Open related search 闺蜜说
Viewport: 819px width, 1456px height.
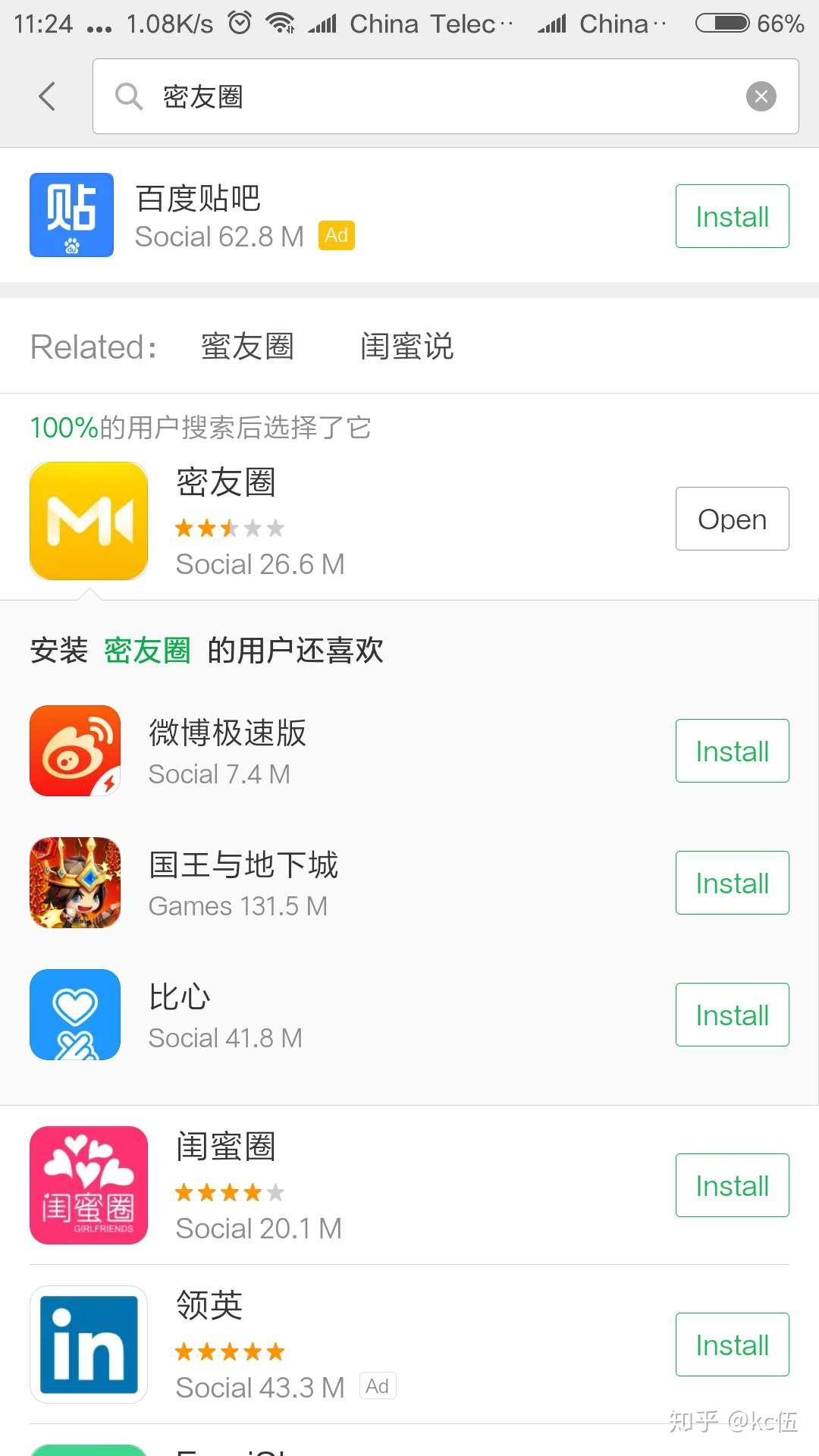click(x=406, y=346)
